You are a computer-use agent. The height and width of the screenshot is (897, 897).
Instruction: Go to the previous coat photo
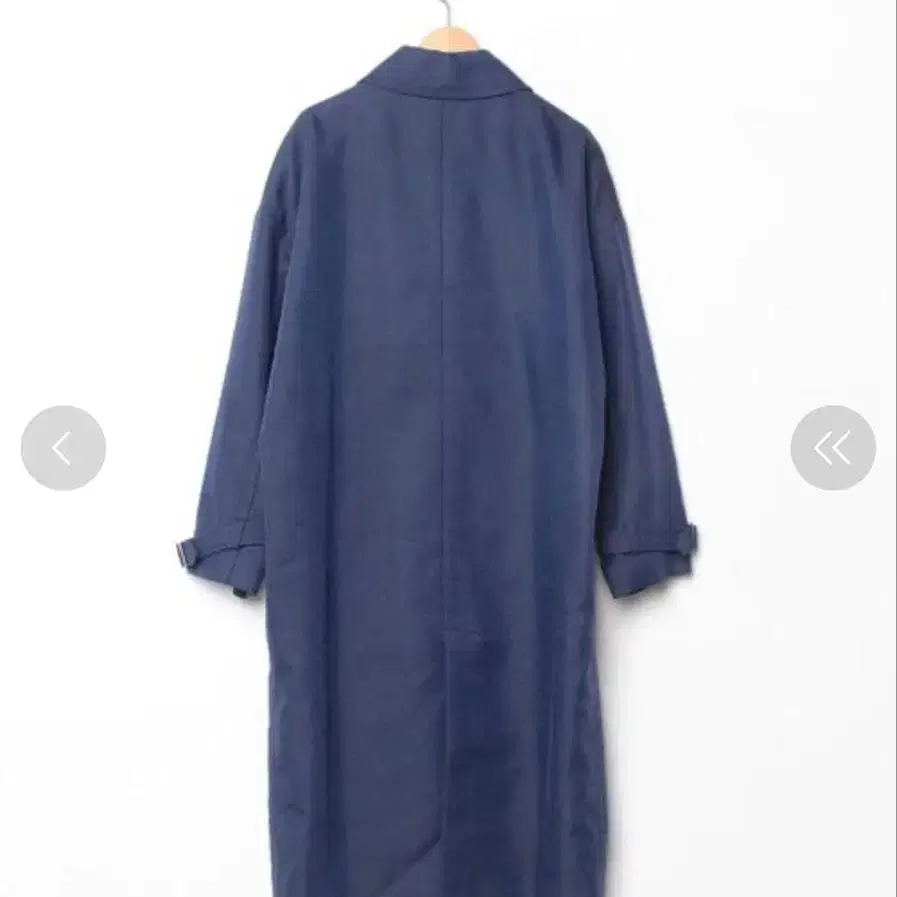point(63,448)
